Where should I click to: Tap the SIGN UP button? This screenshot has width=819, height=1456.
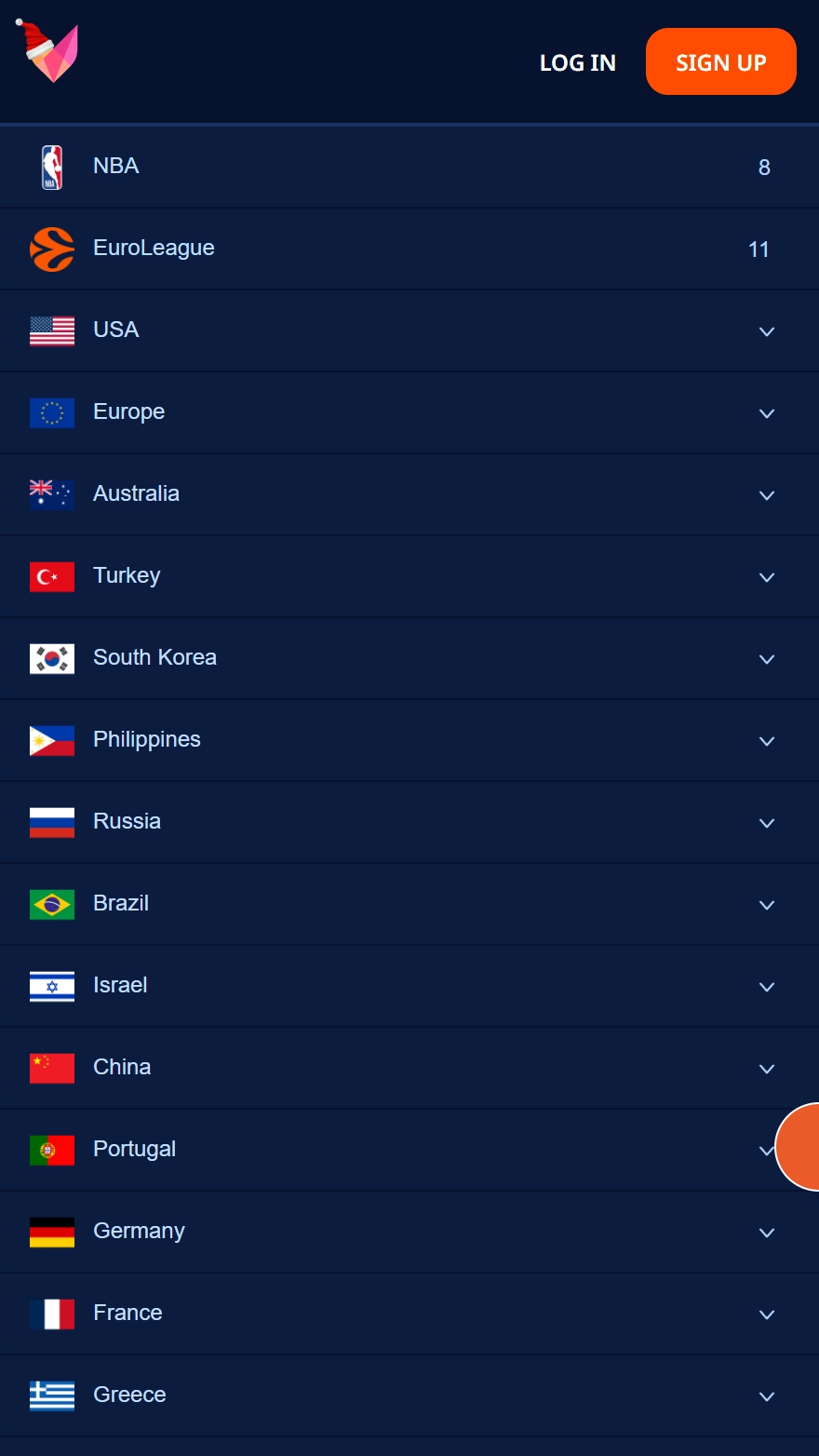point(720,62)
